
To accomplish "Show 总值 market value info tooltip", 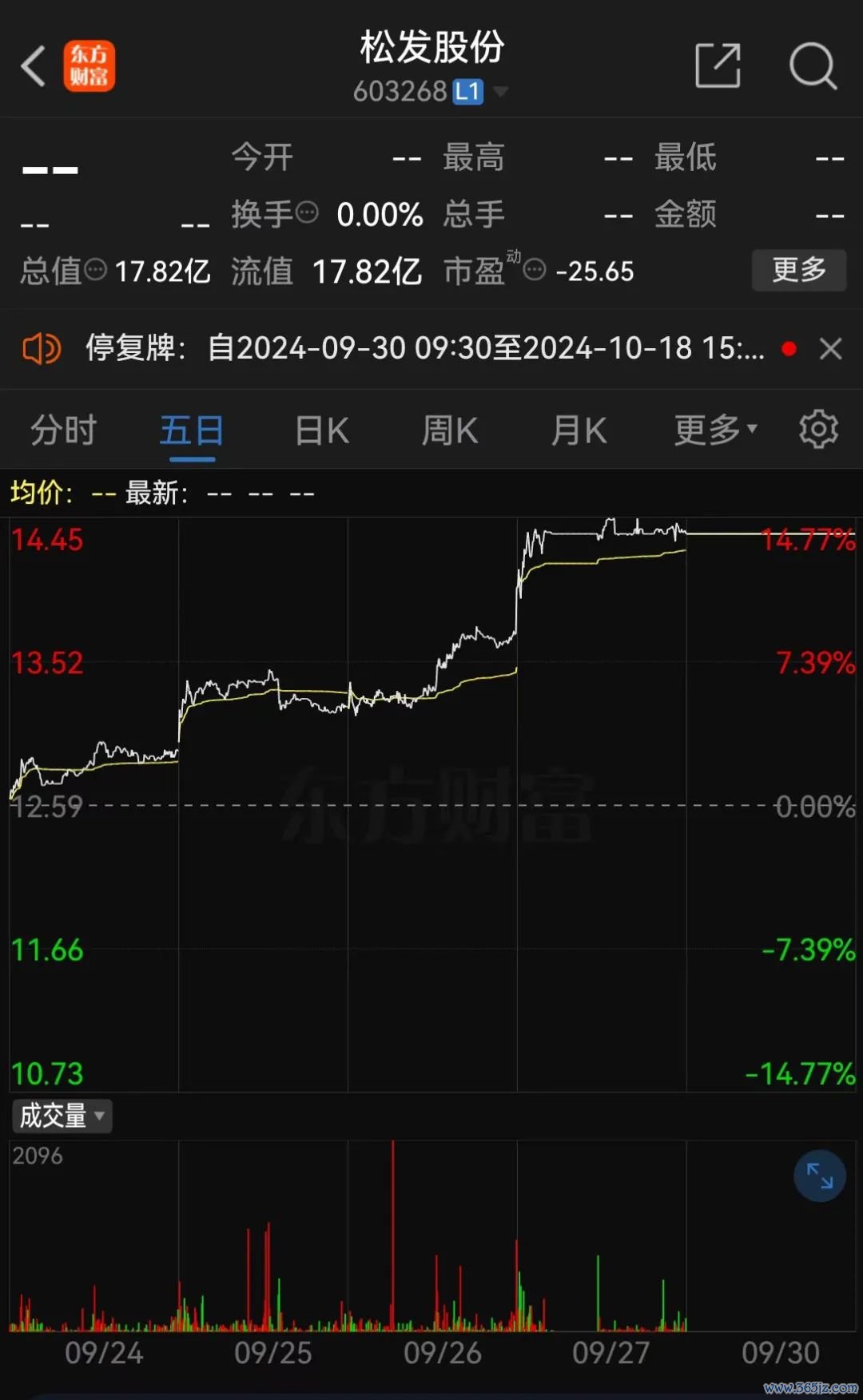I will pyautogui.click(x=96, y=270).
